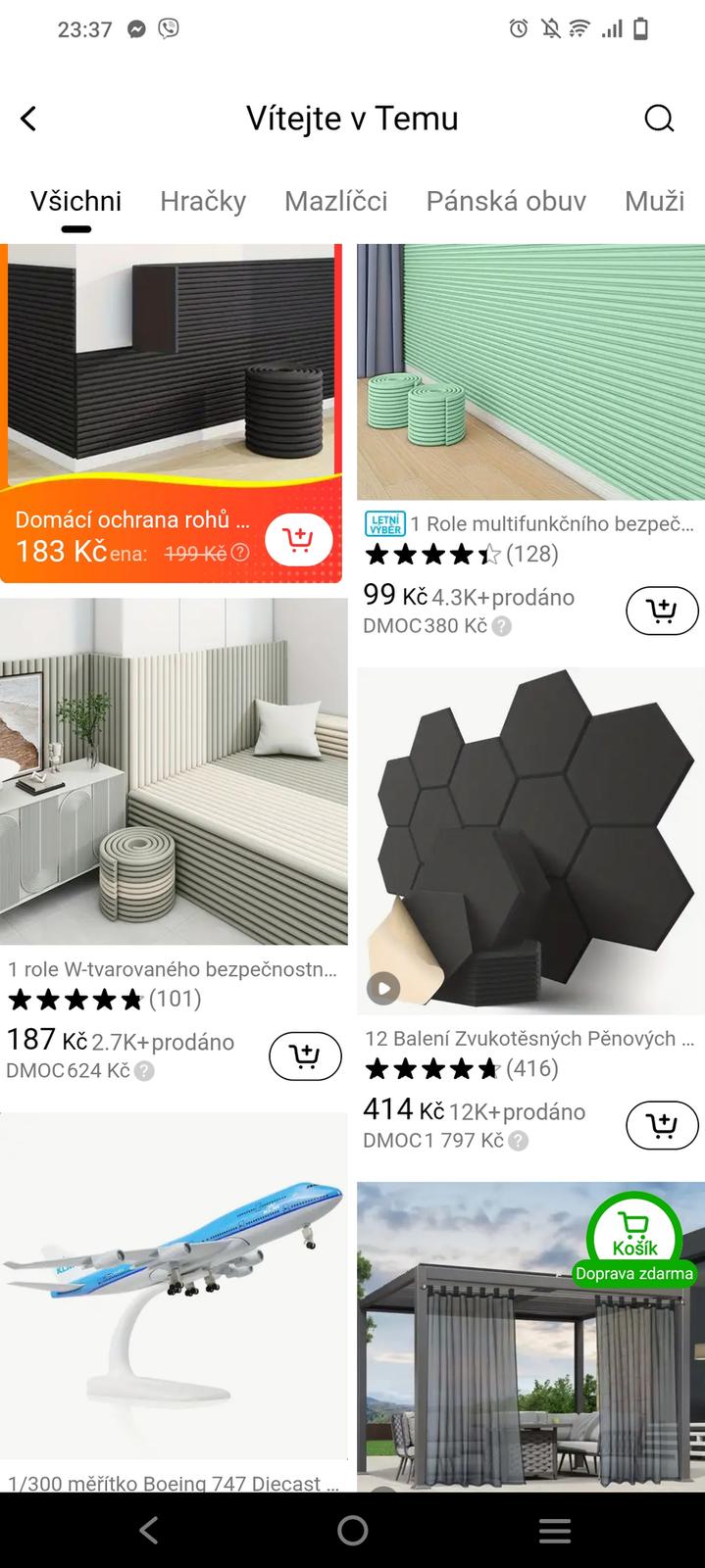Open the Boeing 747 Diecast model product
Screen dimensions: 705x1568
click(x=174, y=1294)
